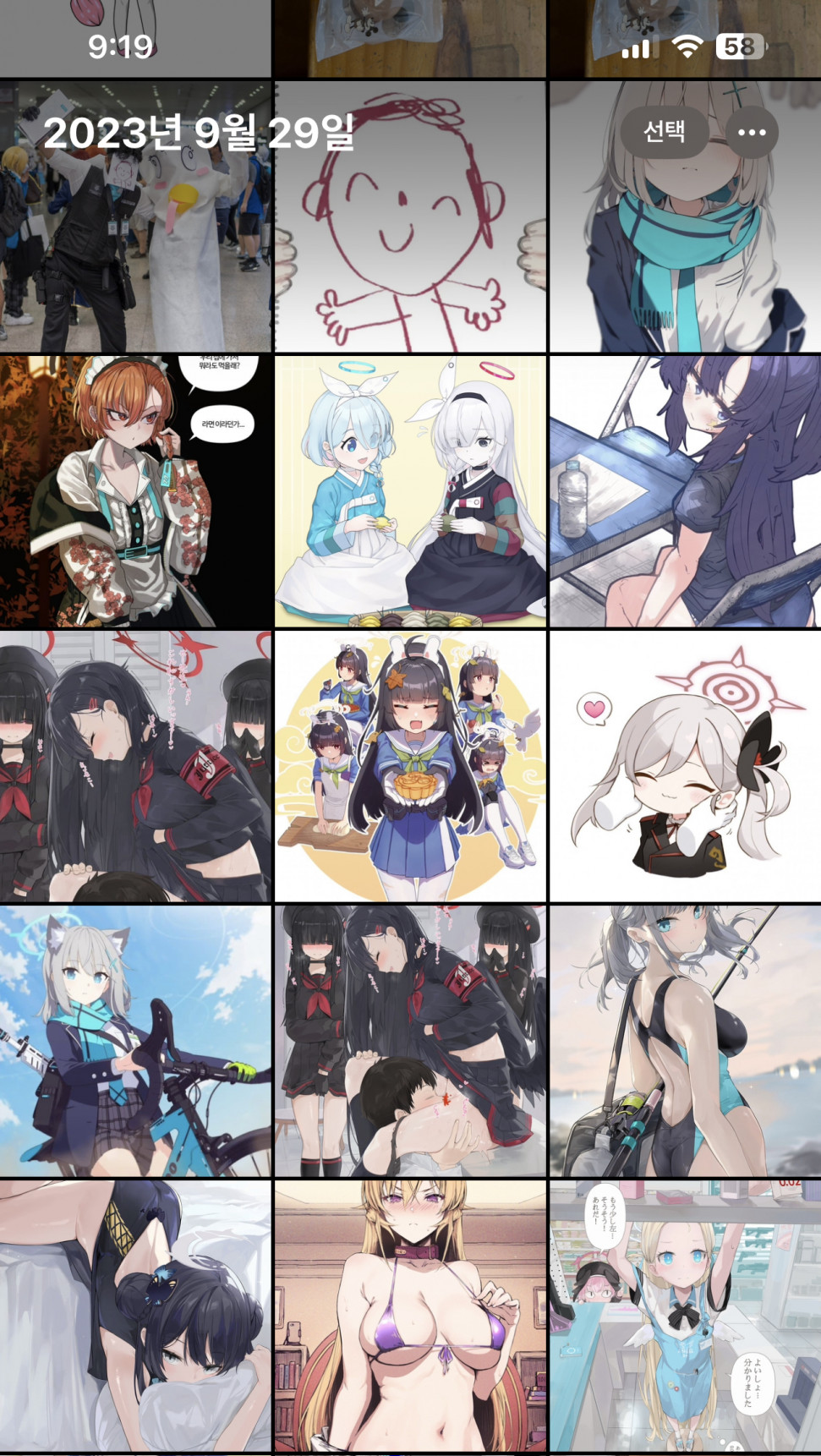Screen dimensions: 821x1456
Task: Open the two girls in hanbok image
Action: click(410, 491)
